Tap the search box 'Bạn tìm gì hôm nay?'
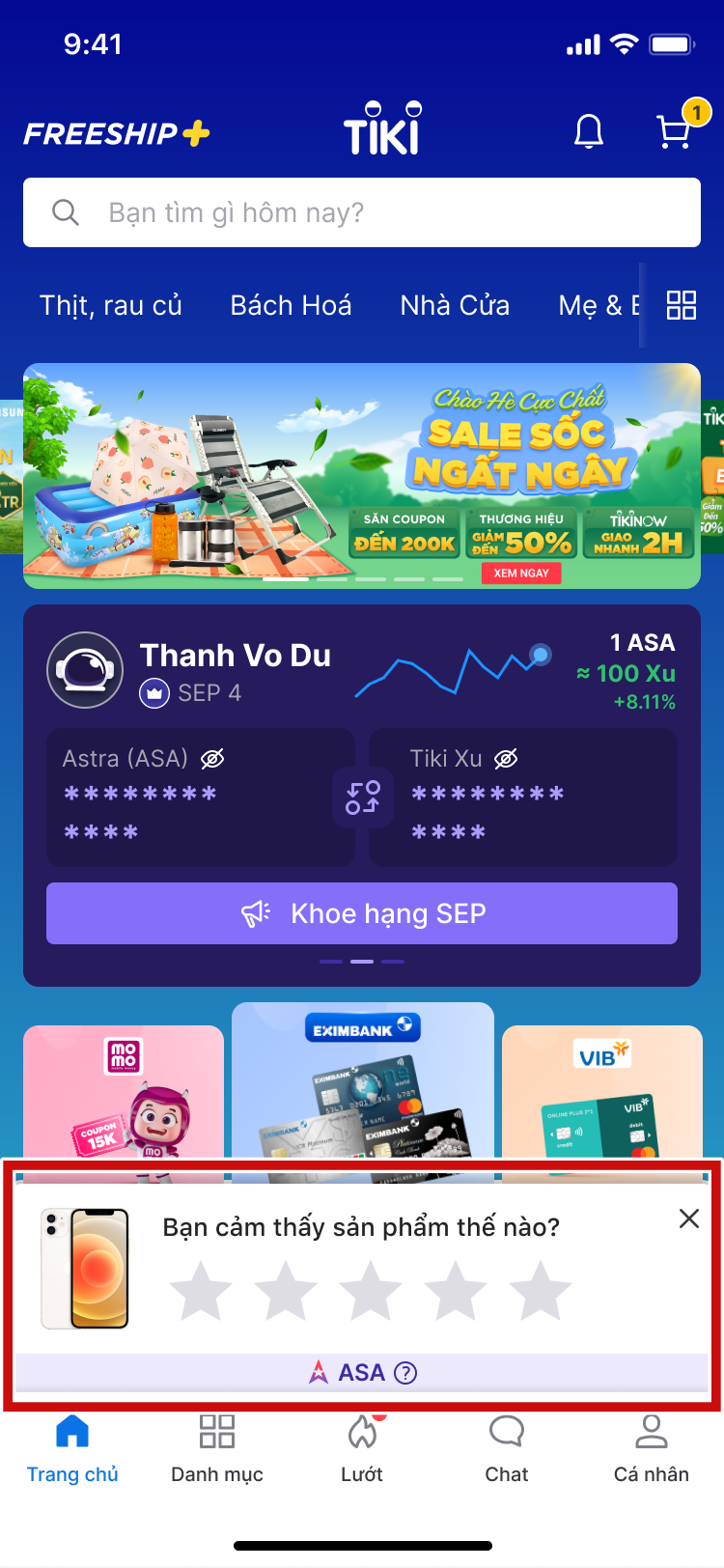The width and height of the screenshot is (724, 1568). pos(362,212)
